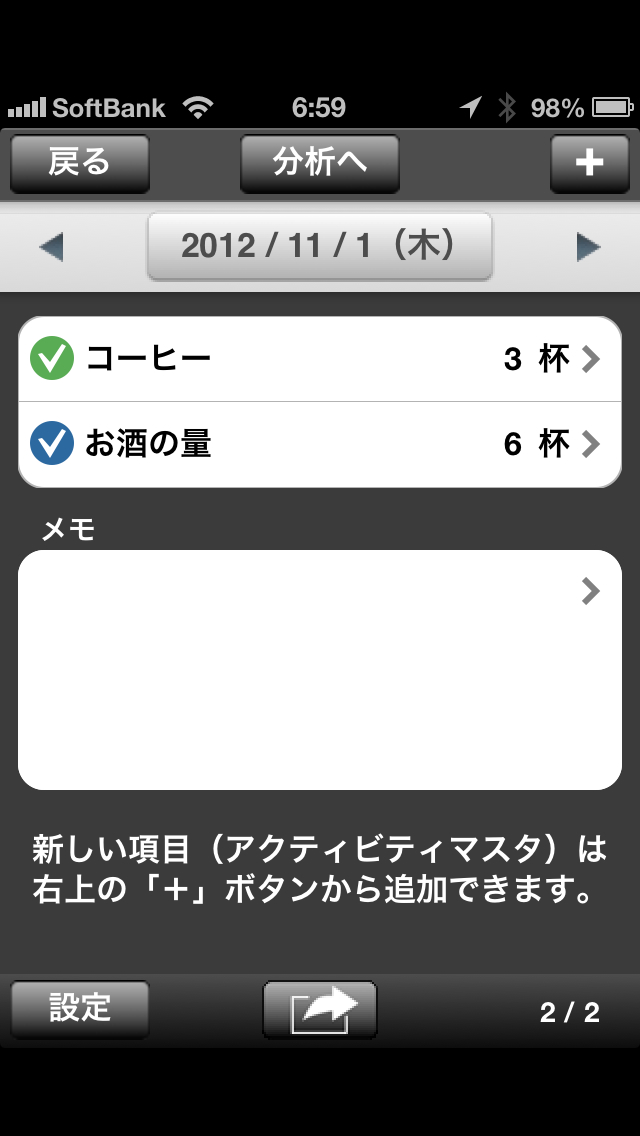Open the 分析へ analysis screen
Screen dimensions: 640x1136
pos(320,163)
